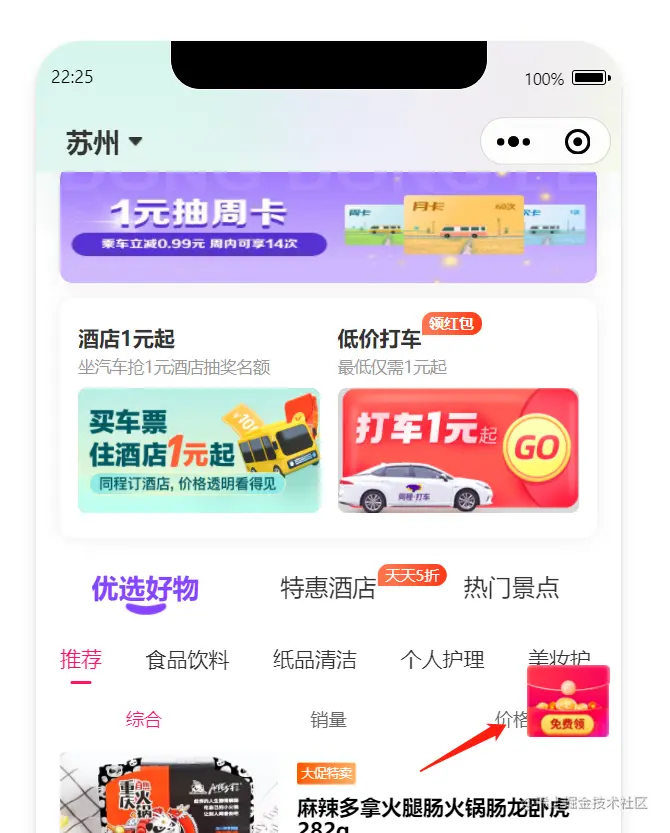This screenshot has width=670, height=833.
Task: Show the 食品饮料 category
Action: [188, 660]
